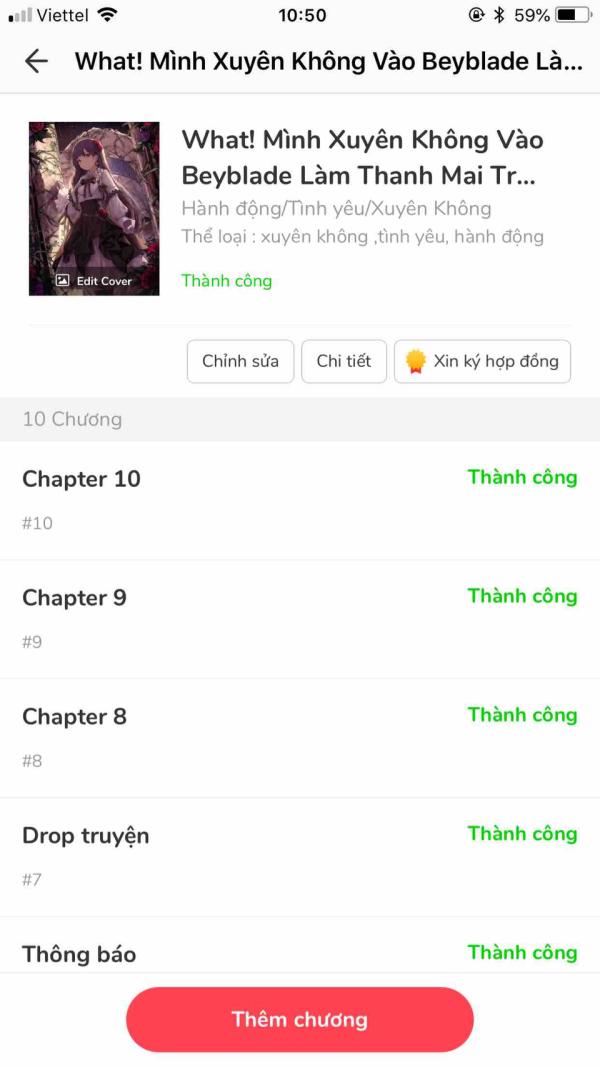The height and width of the screenshot is (1067, 600).
Task: View story details via Chi tiết
Action: (x=343, y=361)
